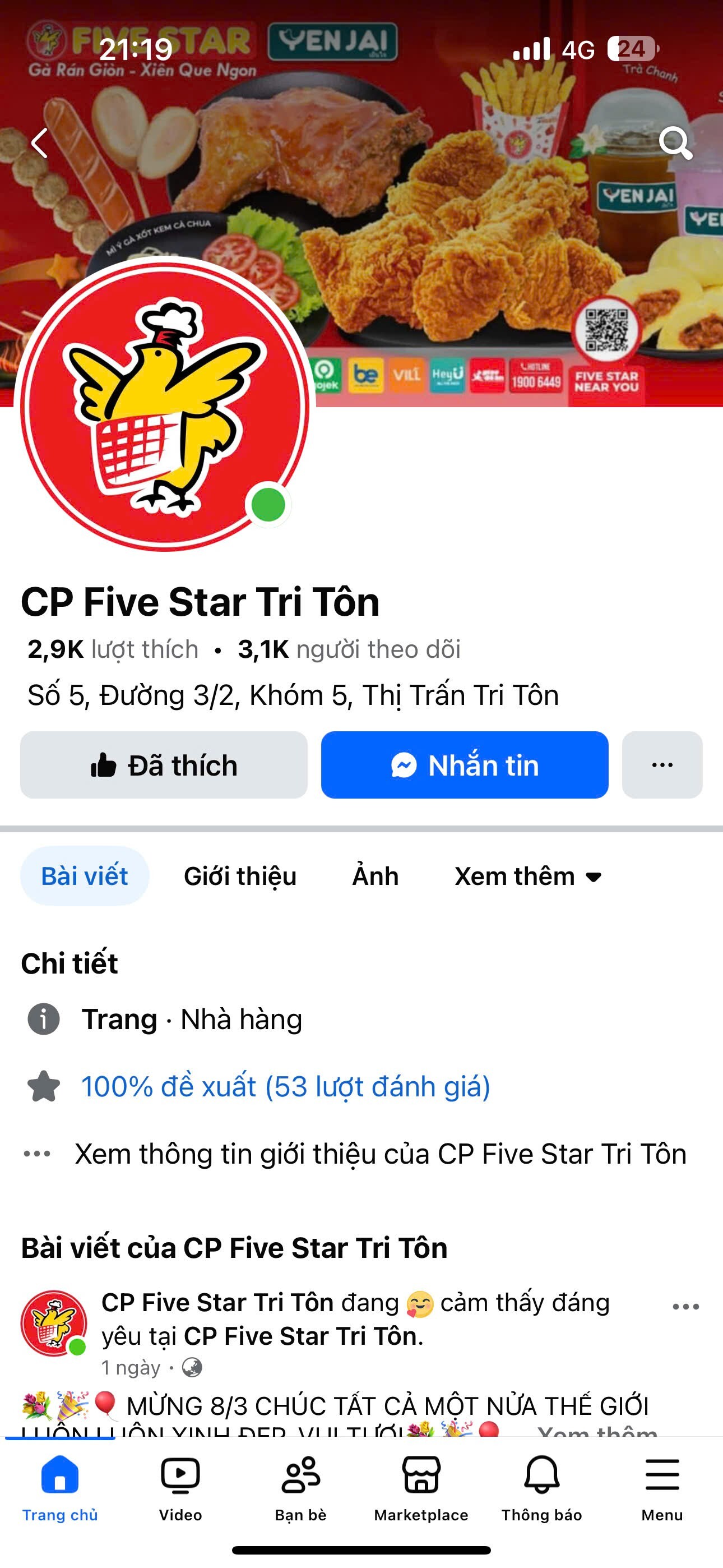Open the 53 lượt đánh giá reviews link

coord(285,1086)
